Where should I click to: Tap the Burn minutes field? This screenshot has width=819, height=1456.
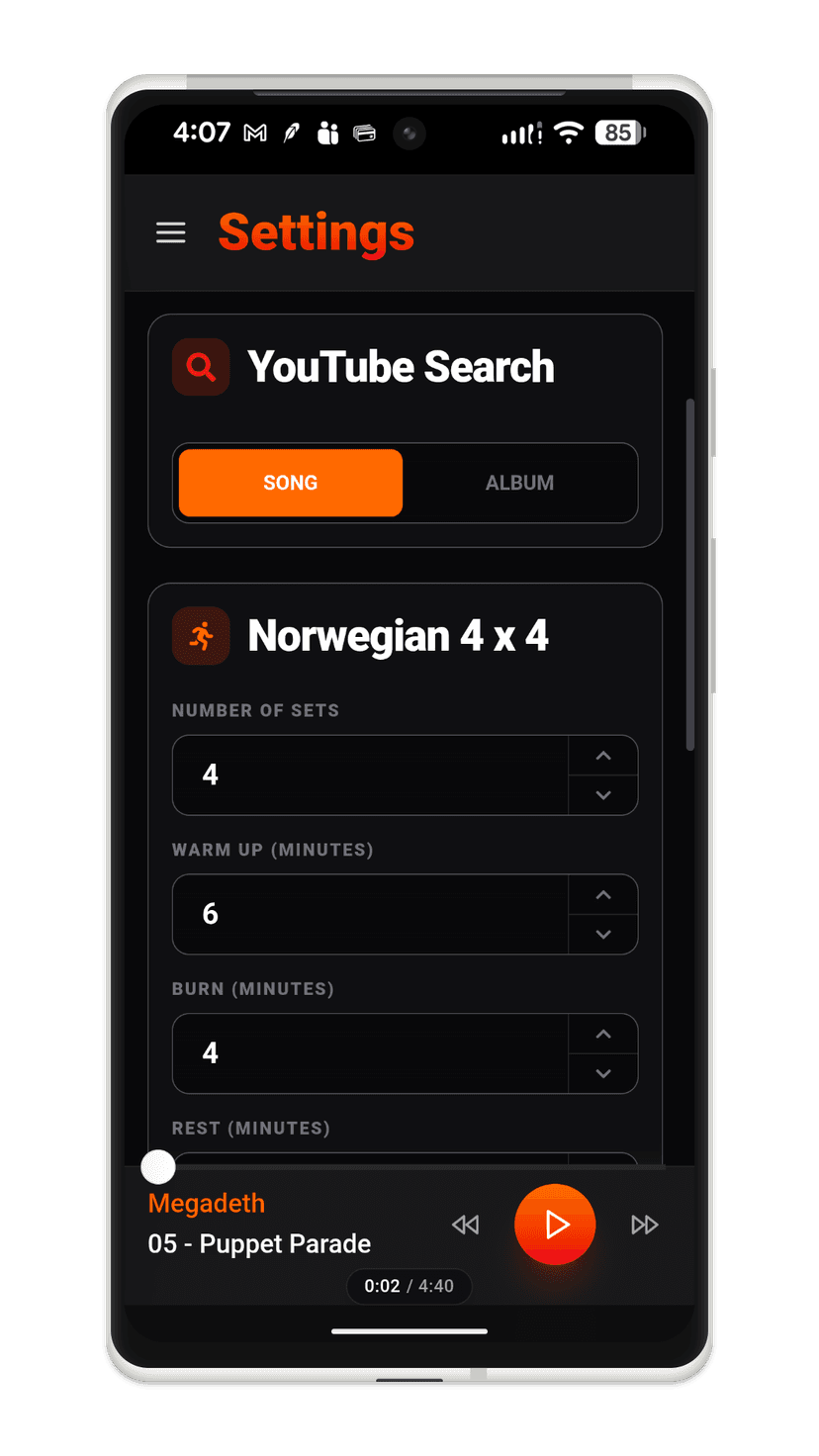[371, 1053]
